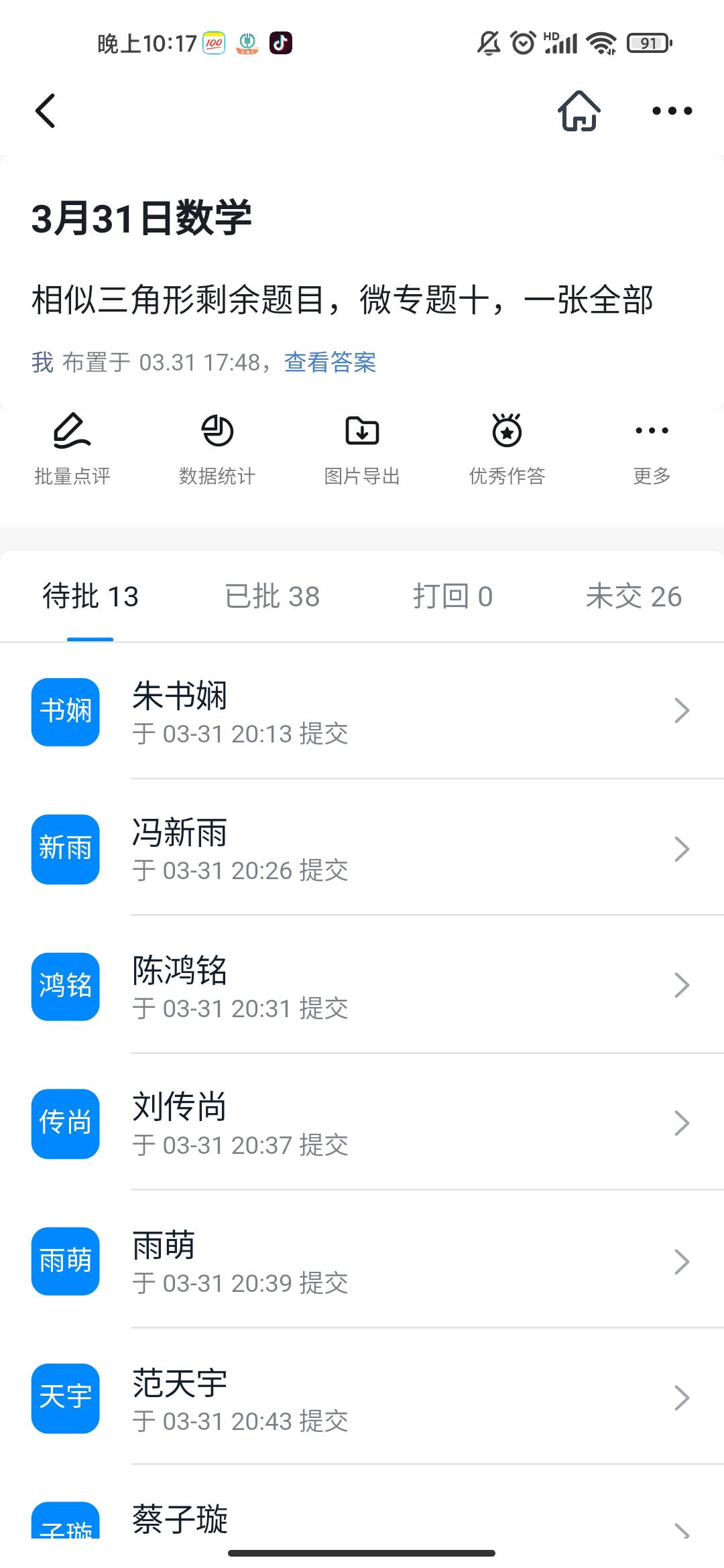Screen dimensions: 724x1568
Task: Tap the back arrow
Action: [46, 111]
